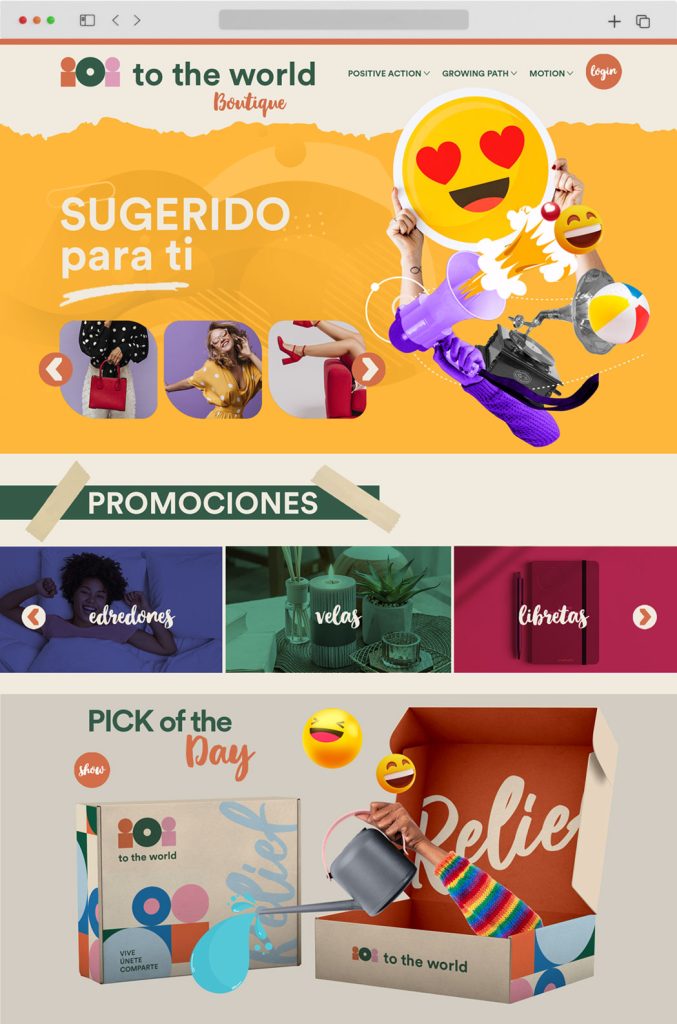The width and height of the screenshot is (677, 1024).
Task: Open the red handbag suggestion
Action: 109,369
